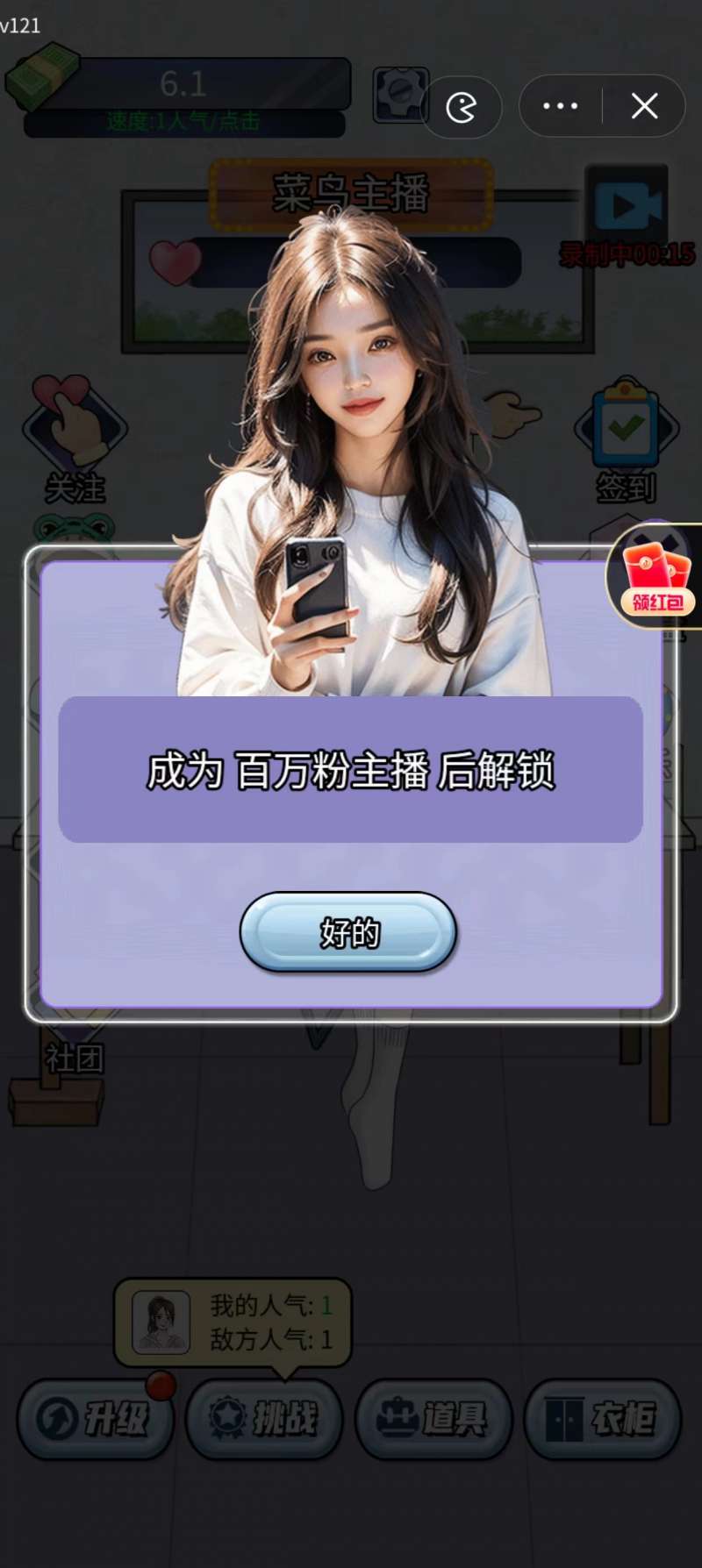Open the 社团 club entry
This screenshot has width=702, height=1568.
(x=74, y=1059)
